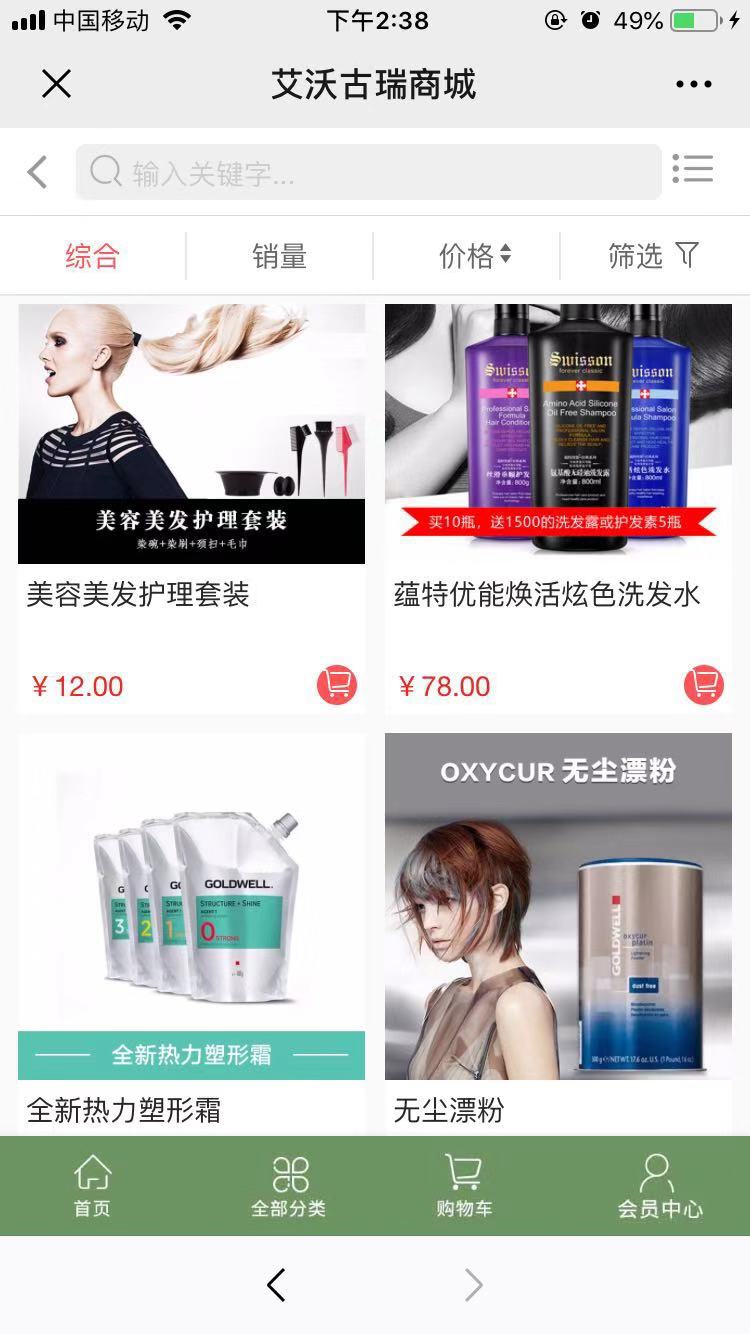Navigate back with the browser back arrow
Viewport: 750px width, 1334px height.
(277, 1285)
